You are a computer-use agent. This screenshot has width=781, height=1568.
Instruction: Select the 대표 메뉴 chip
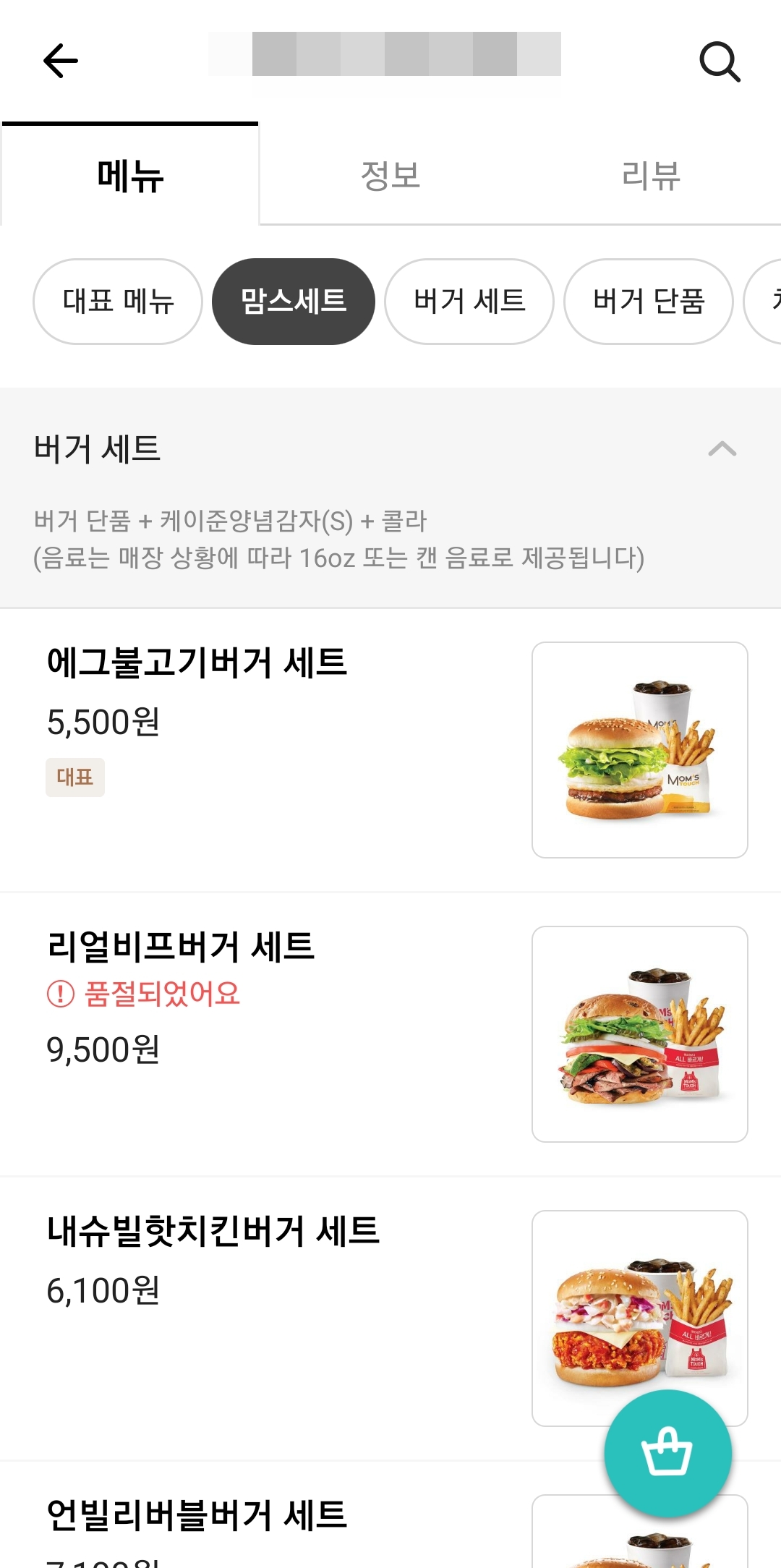point(118,302)
